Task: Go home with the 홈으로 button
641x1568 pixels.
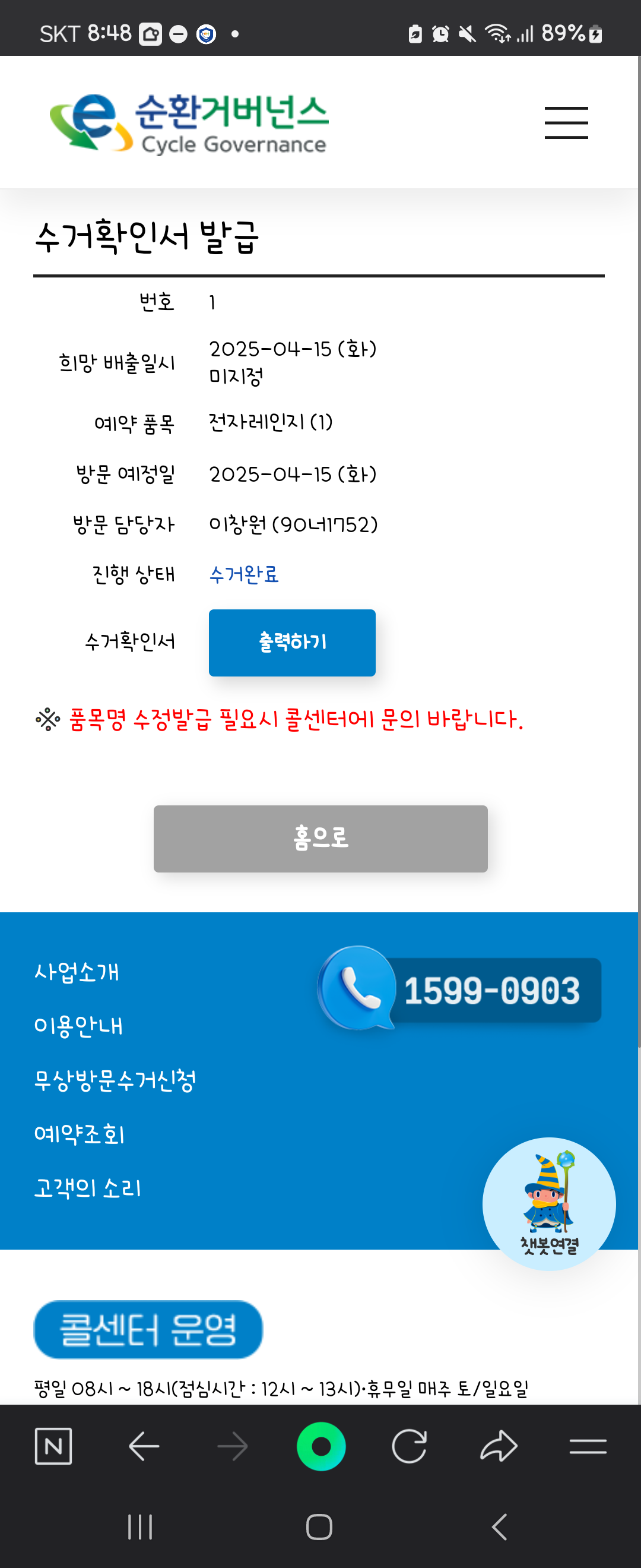Action: [320, 838]
